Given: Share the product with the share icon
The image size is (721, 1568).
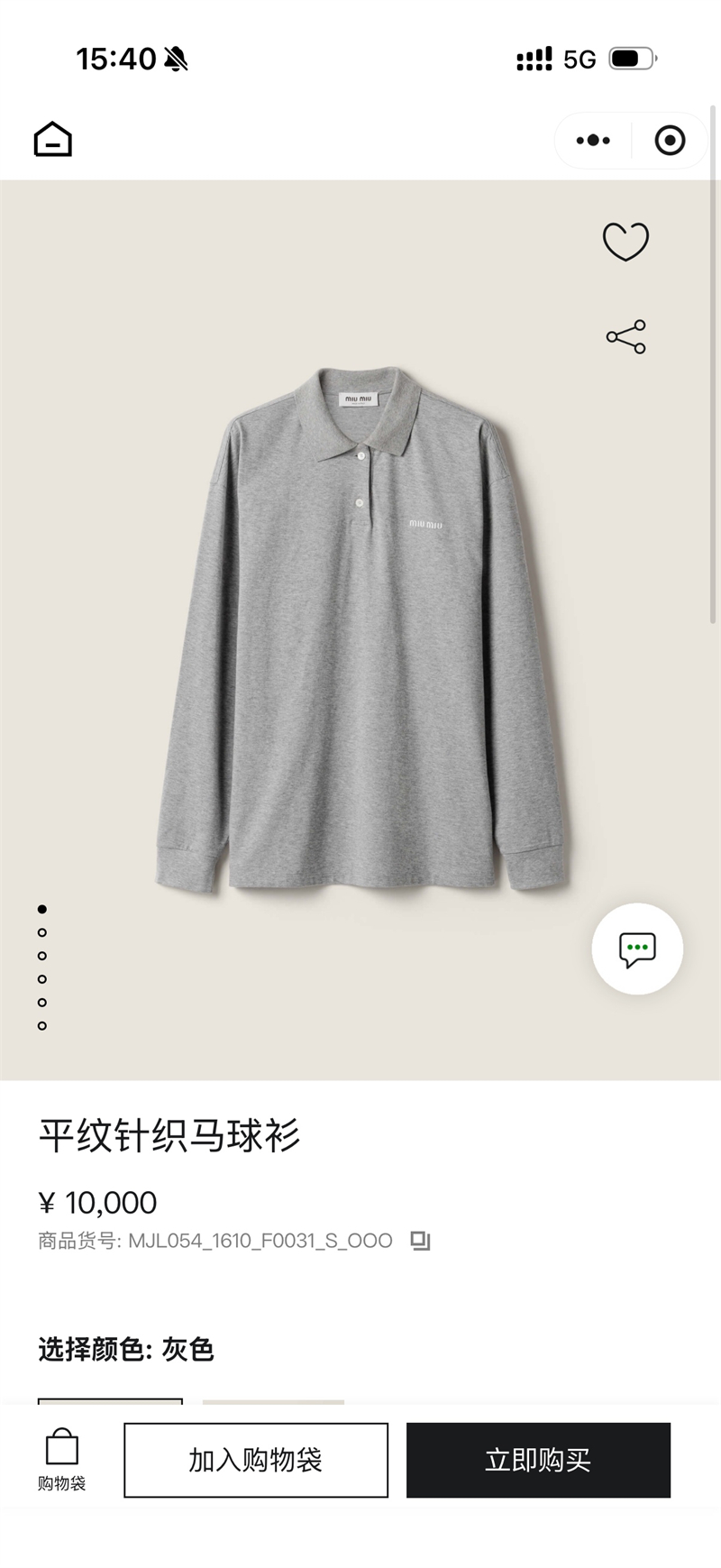Looking at the screenshot, I should coord(626,335).
